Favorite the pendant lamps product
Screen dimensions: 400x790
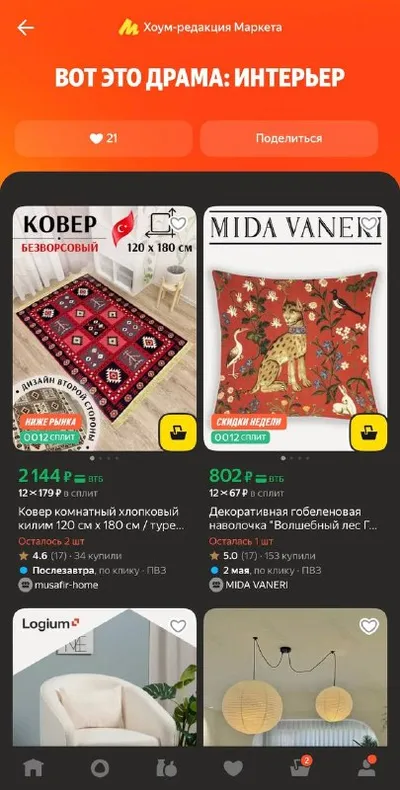point(369,626)
